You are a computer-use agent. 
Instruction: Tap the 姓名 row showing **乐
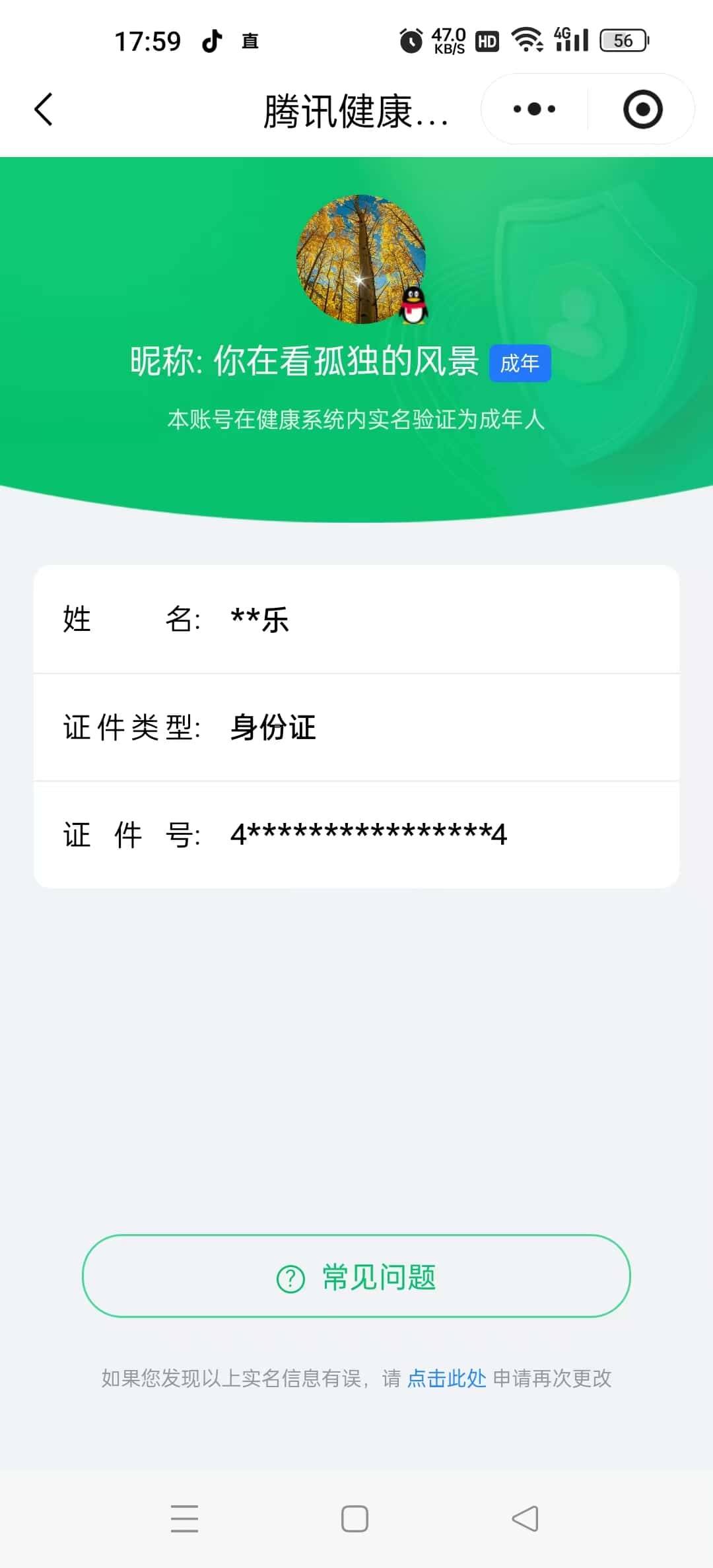(x=356, y=619)
